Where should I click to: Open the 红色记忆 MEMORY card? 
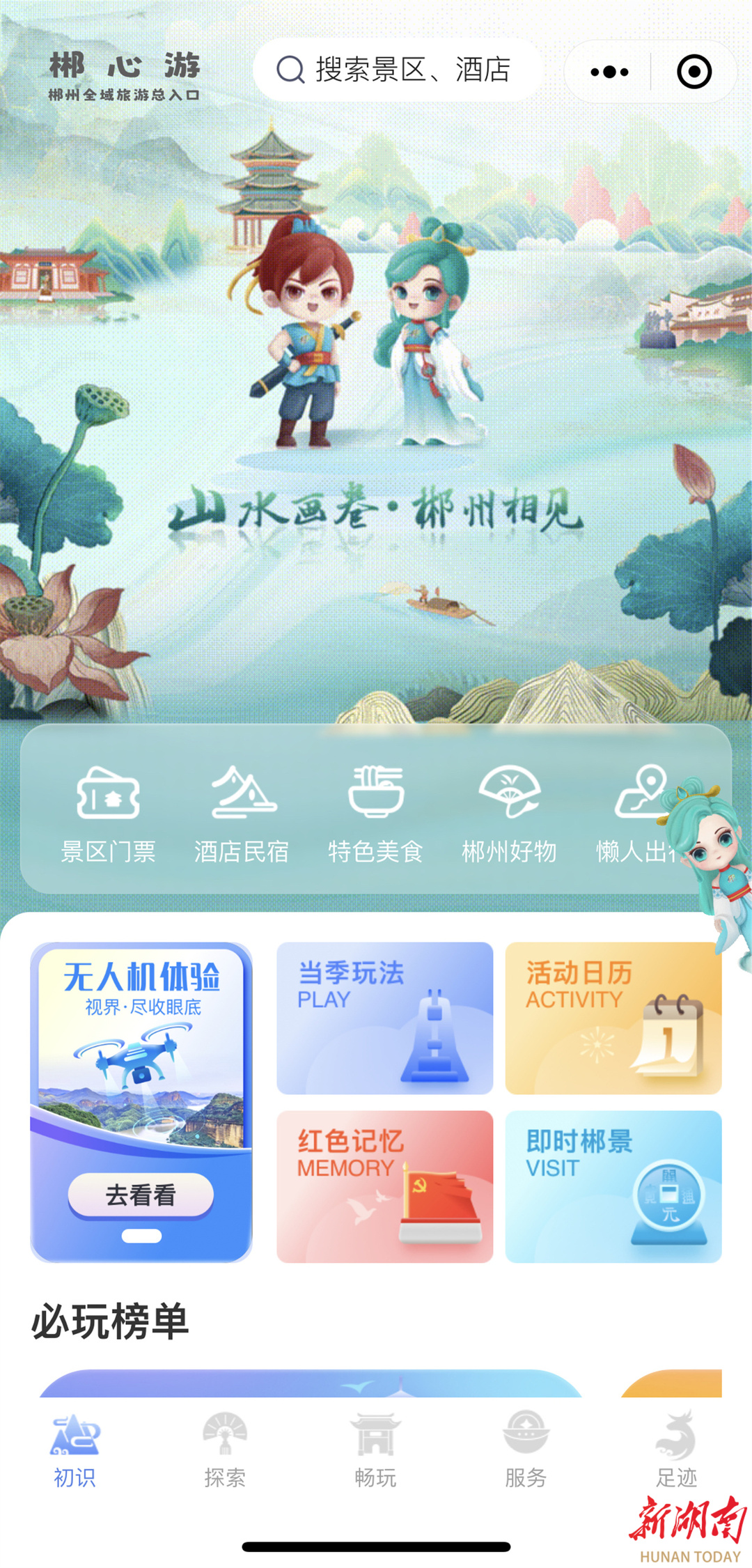coord(384,1186)
